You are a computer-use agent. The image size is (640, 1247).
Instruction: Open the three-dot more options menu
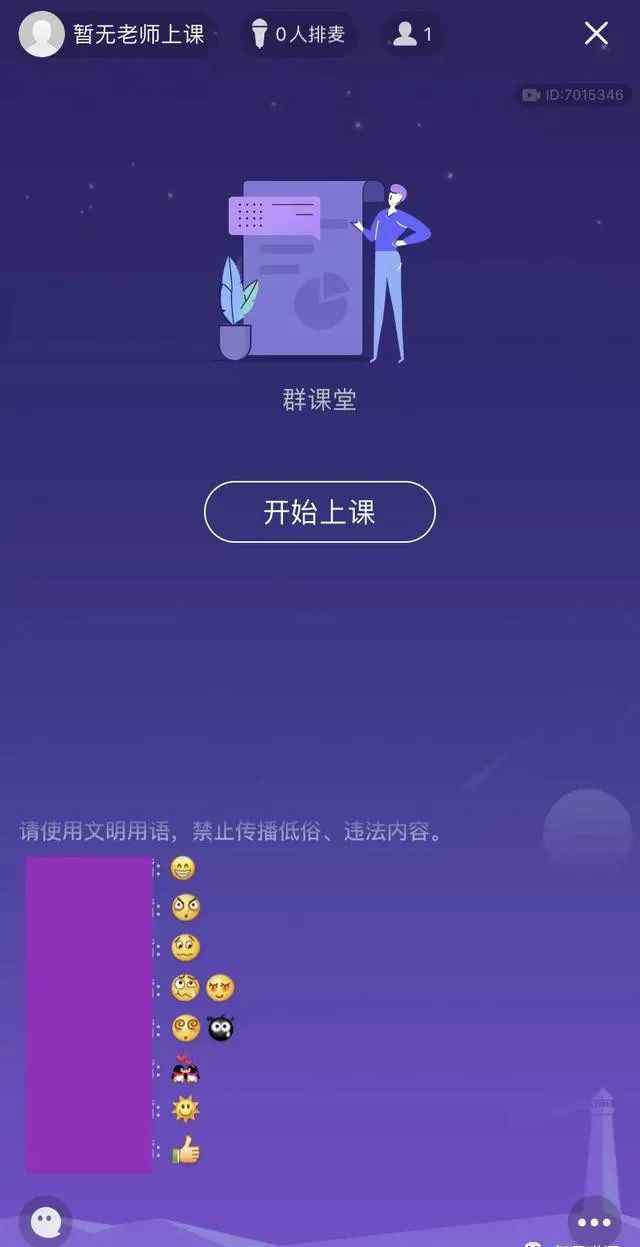coord(594,1222)
